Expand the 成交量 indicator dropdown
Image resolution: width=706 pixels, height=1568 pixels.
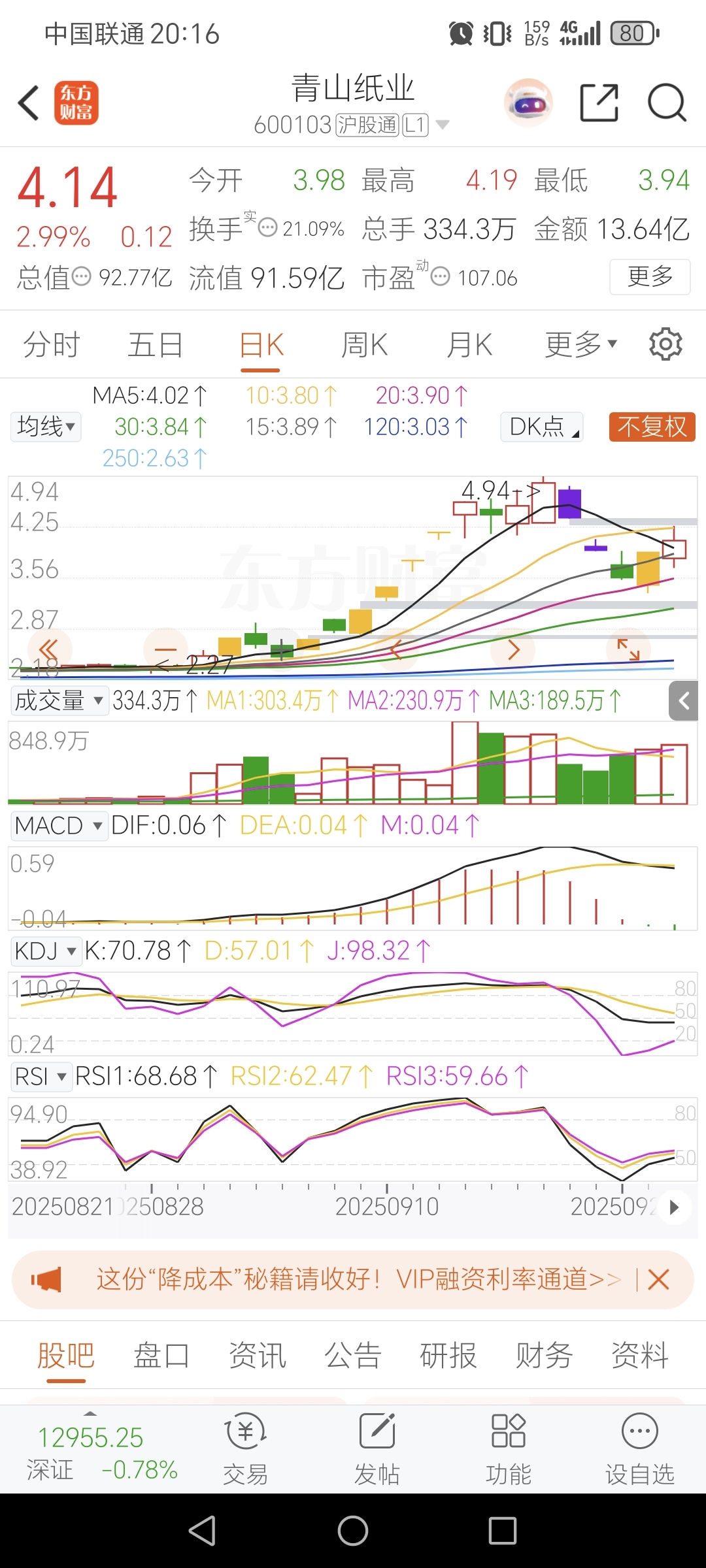(x=59, y=701)
